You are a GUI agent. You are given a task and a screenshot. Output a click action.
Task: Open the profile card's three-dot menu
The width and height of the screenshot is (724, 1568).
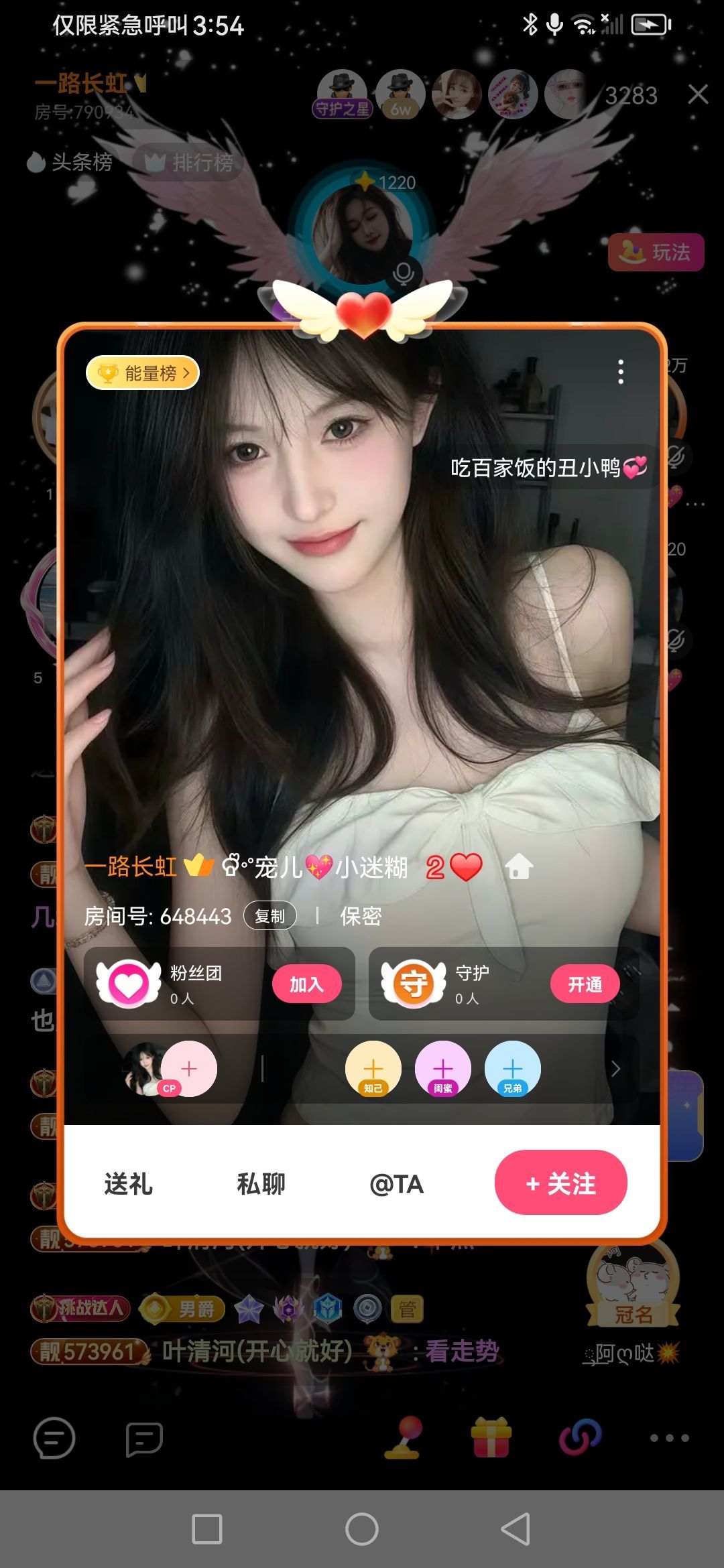click(x=621, y=372)
